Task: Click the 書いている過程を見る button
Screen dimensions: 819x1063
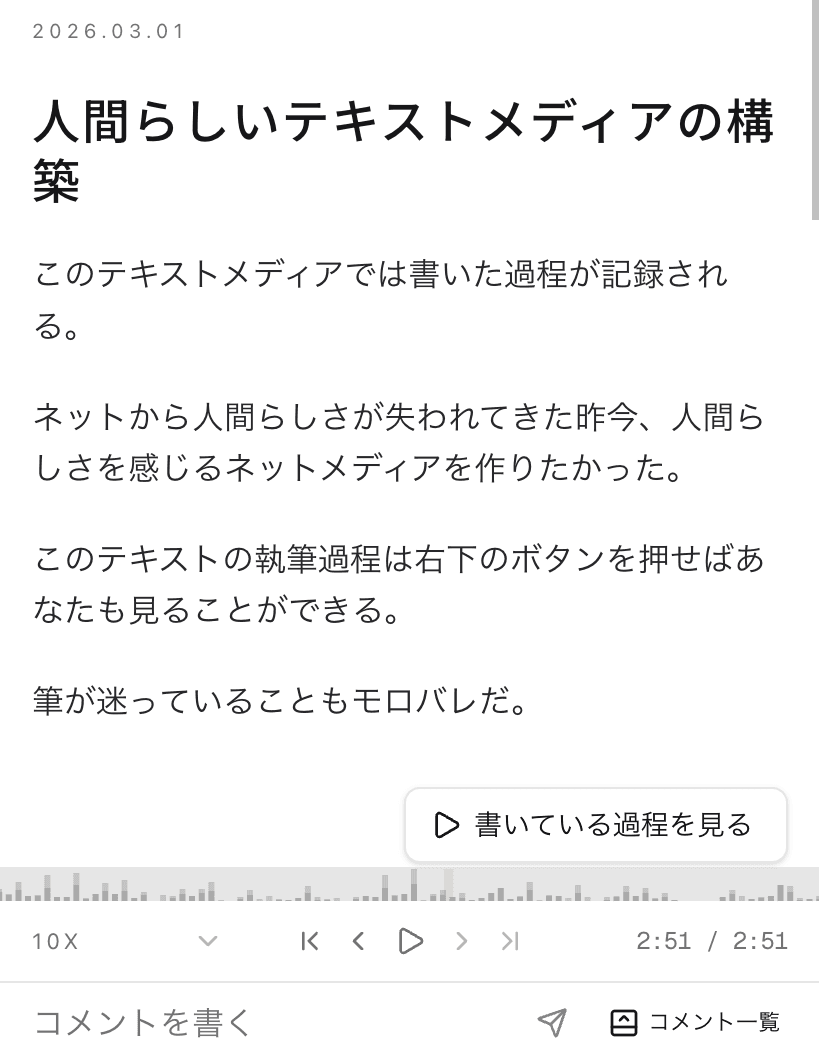Action: 595,825
